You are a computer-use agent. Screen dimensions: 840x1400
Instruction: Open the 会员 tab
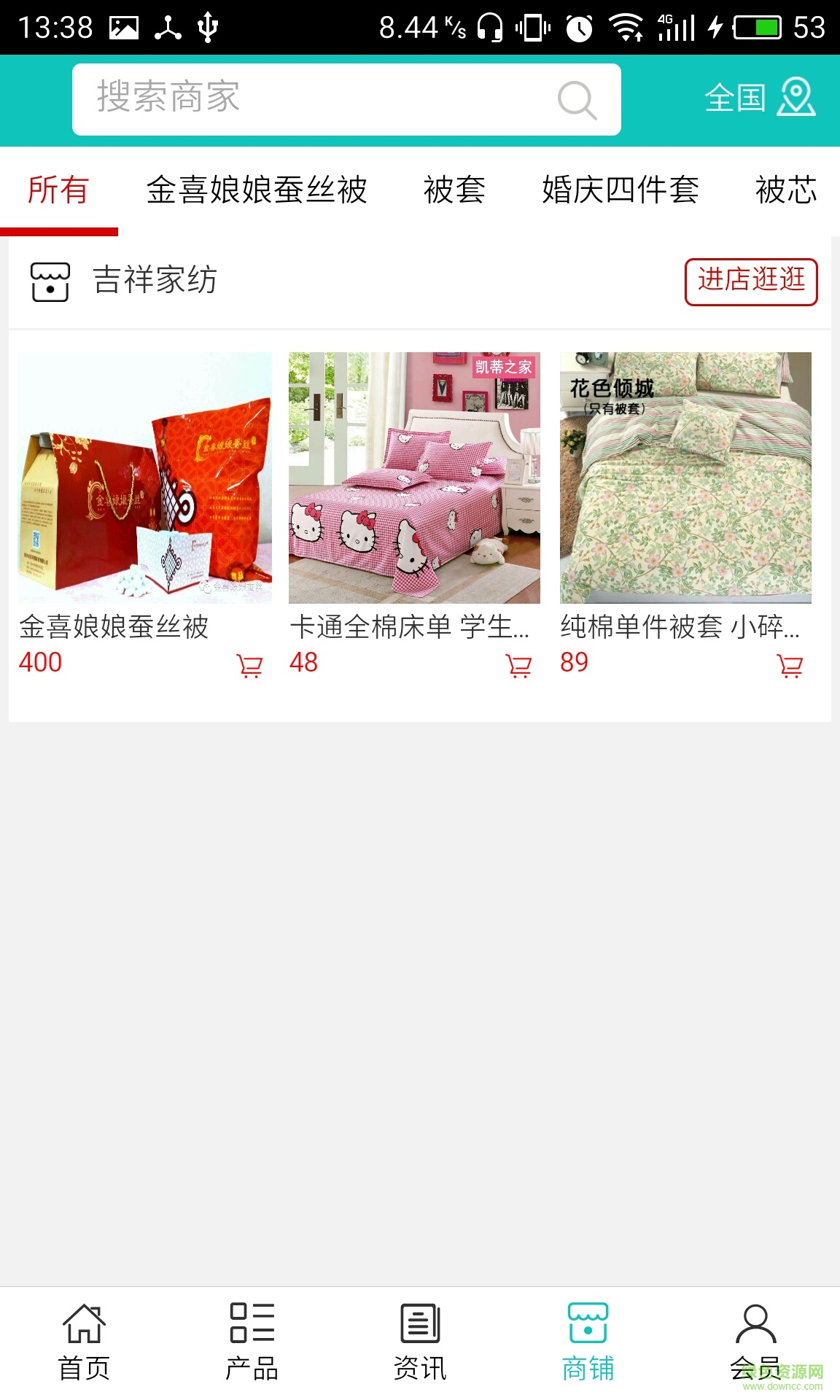(755, 1342)
